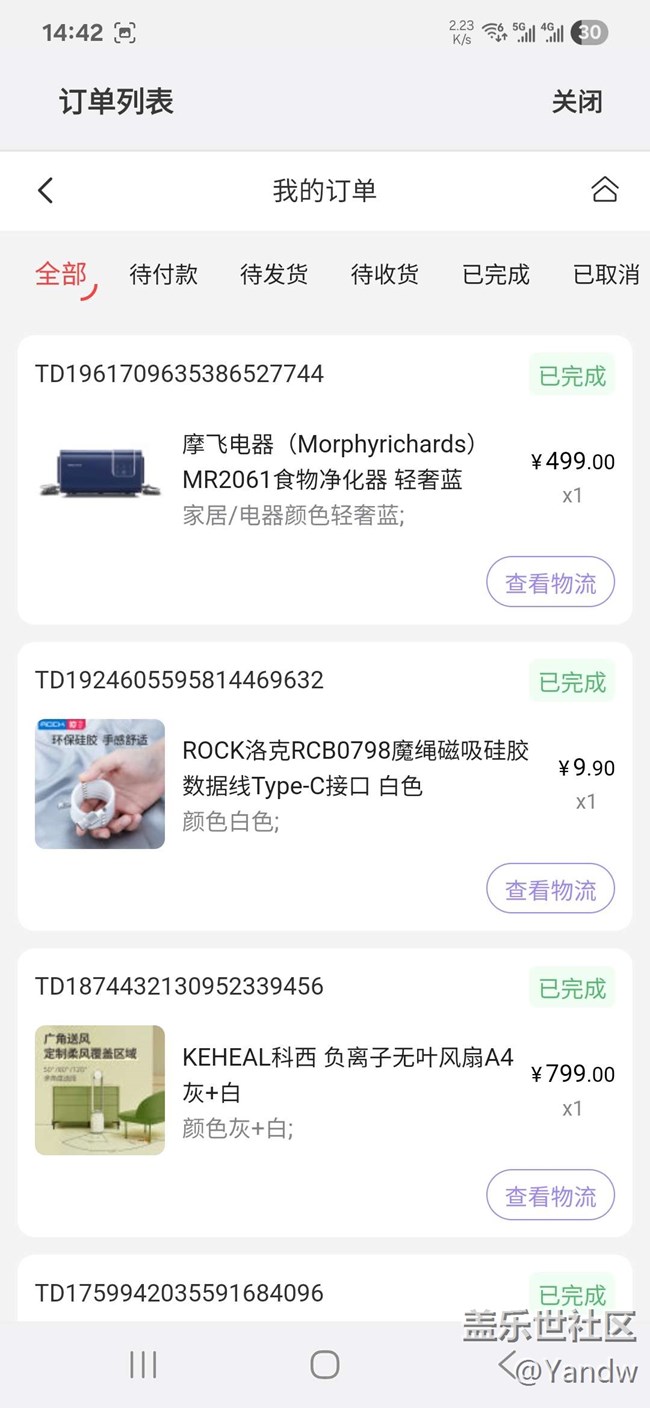The image size is (650, 1408).
Task: Check 查看物流 for the ROCK洛克 cable order
Action: pos(550,889)
